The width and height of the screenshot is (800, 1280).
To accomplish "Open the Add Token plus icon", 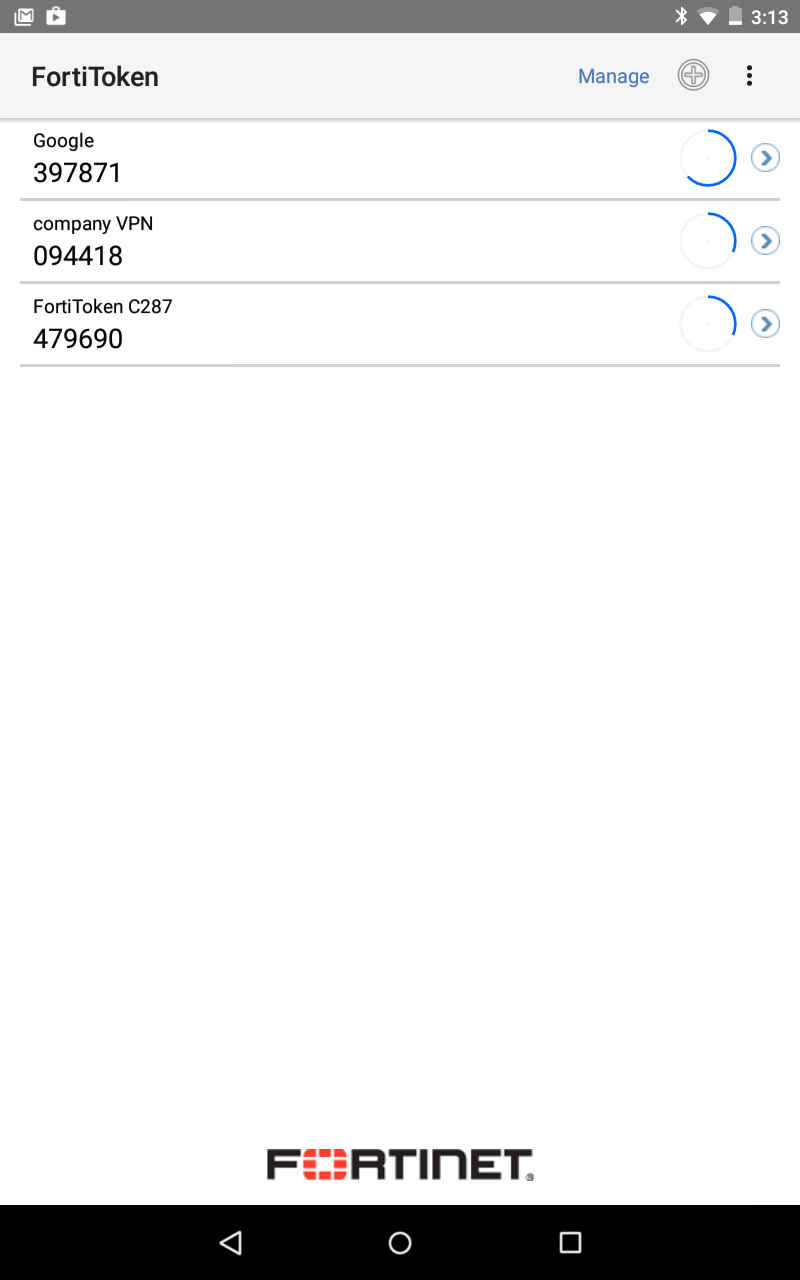I will 693,75.
